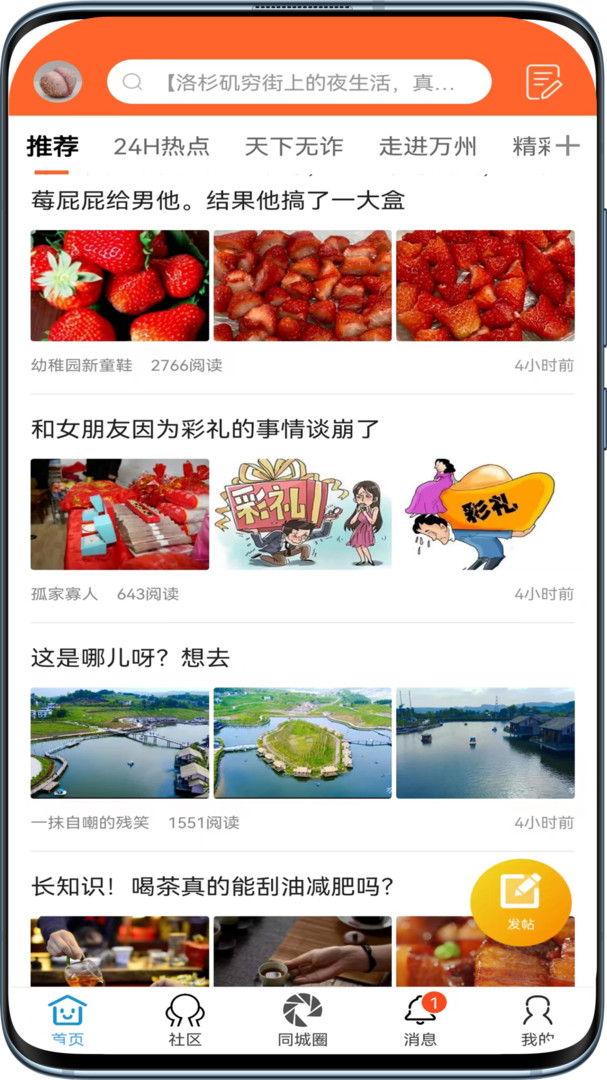Open the post 和女朋友因为彩礼的事情谈崩了

(206, 430)
